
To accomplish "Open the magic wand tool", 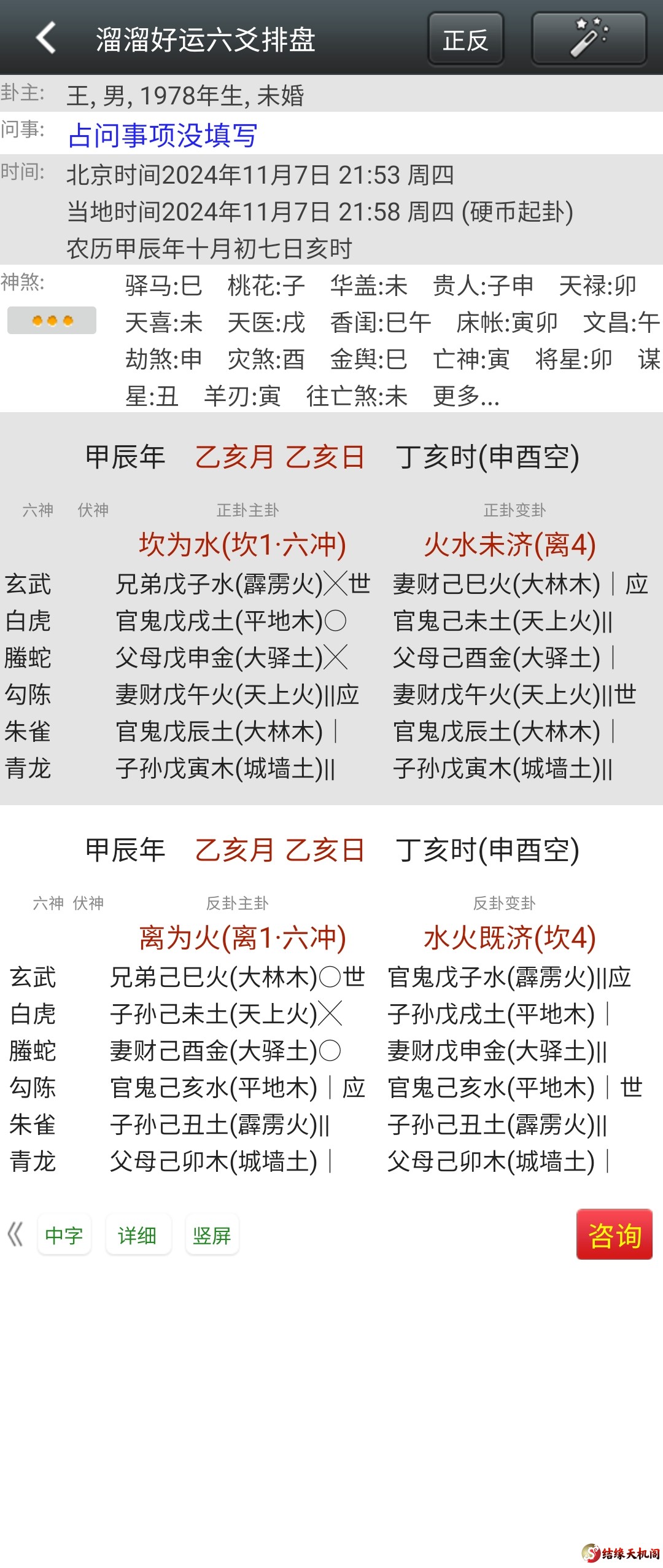I will coord(589,38).
